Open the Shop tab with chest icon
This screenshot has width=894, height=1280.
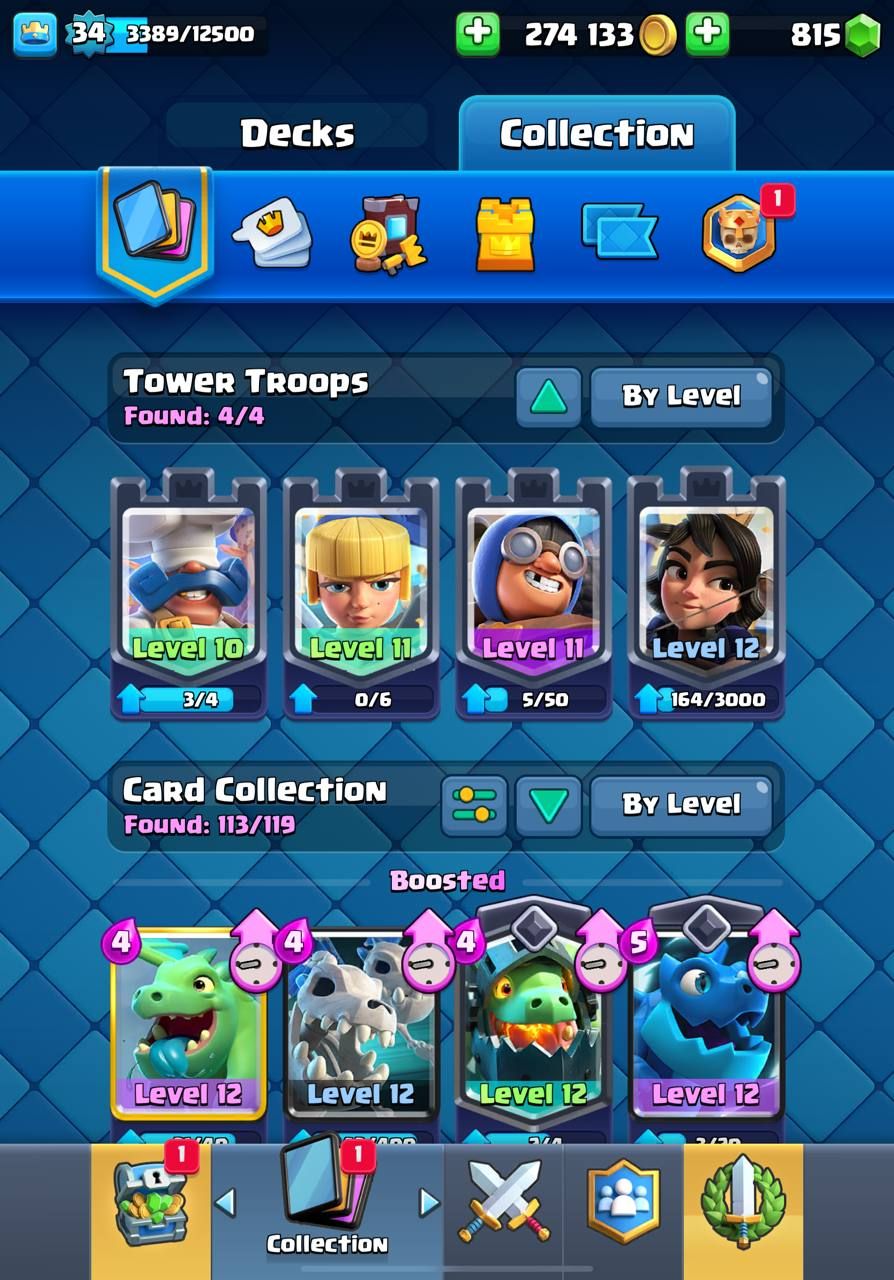151,1201
